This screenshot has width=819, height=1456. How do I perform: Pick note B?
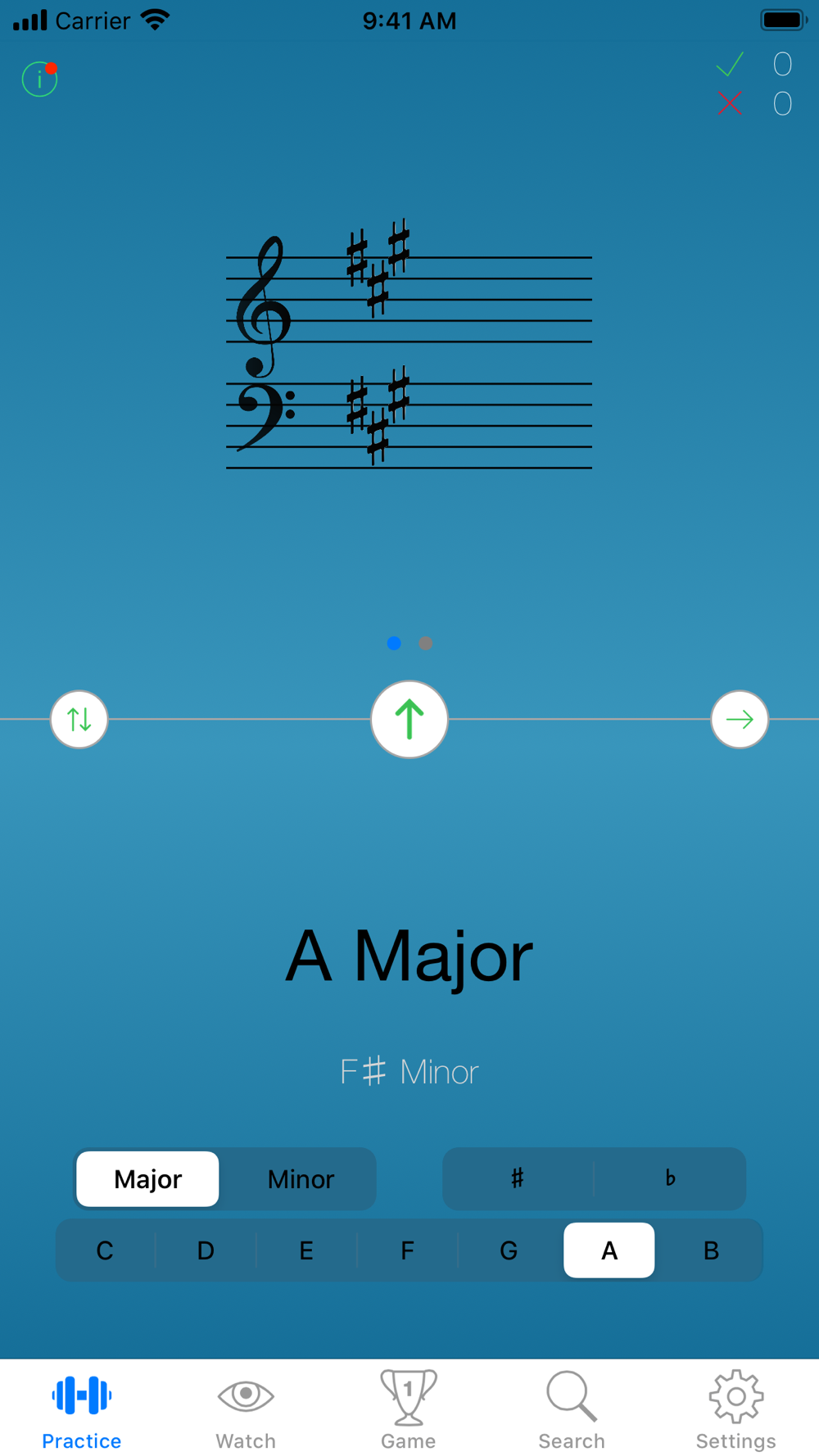click(711, 1250)
